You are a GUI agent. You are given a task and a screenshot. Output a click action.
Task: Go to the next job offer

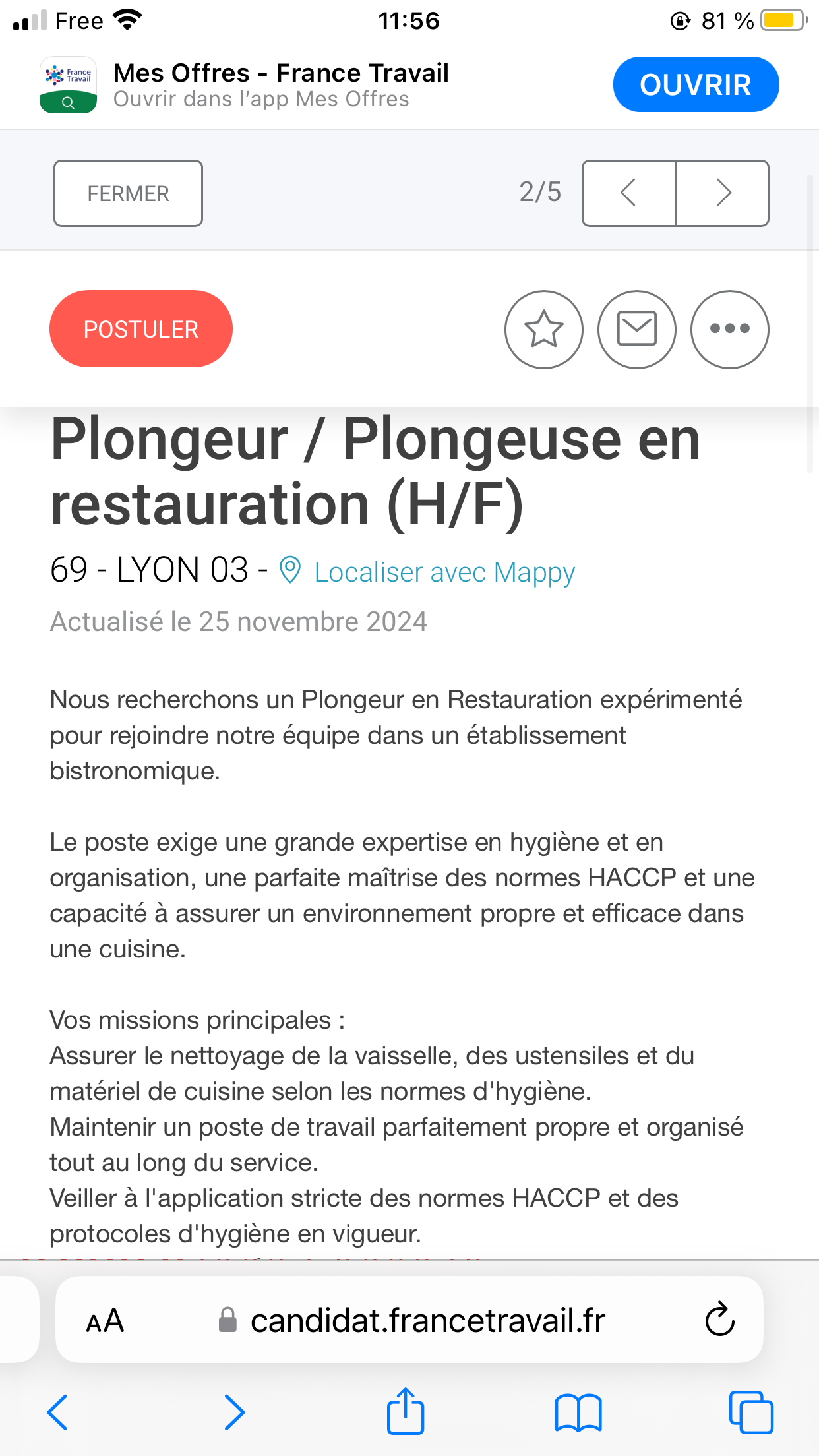[x=723, y=193]
